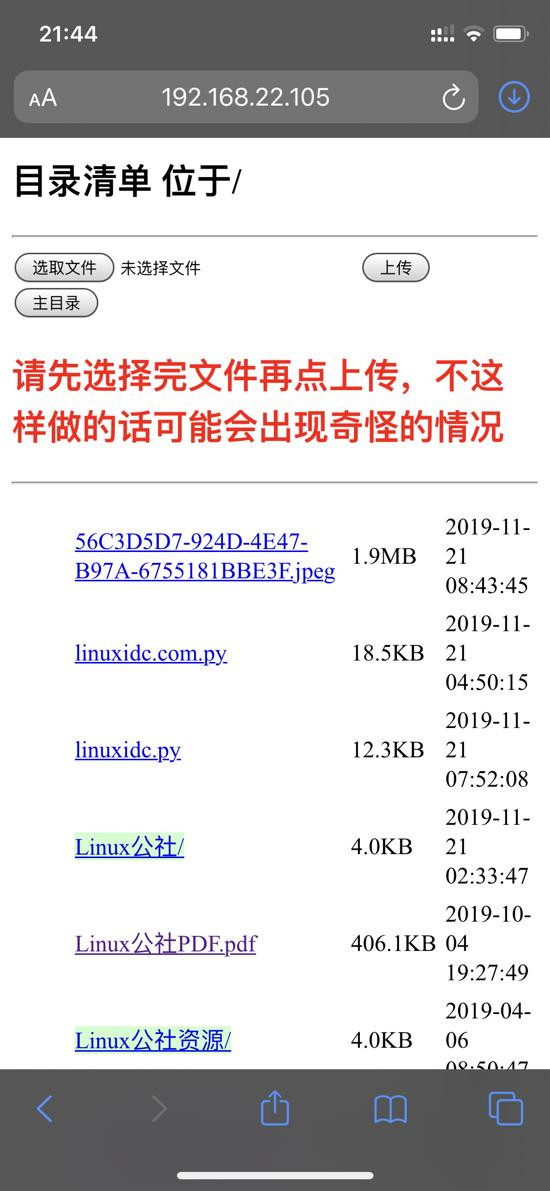Open the 56C3D5D7 jpeg file link
Screen dimensions: 550x1191
[x=205, y=557]
